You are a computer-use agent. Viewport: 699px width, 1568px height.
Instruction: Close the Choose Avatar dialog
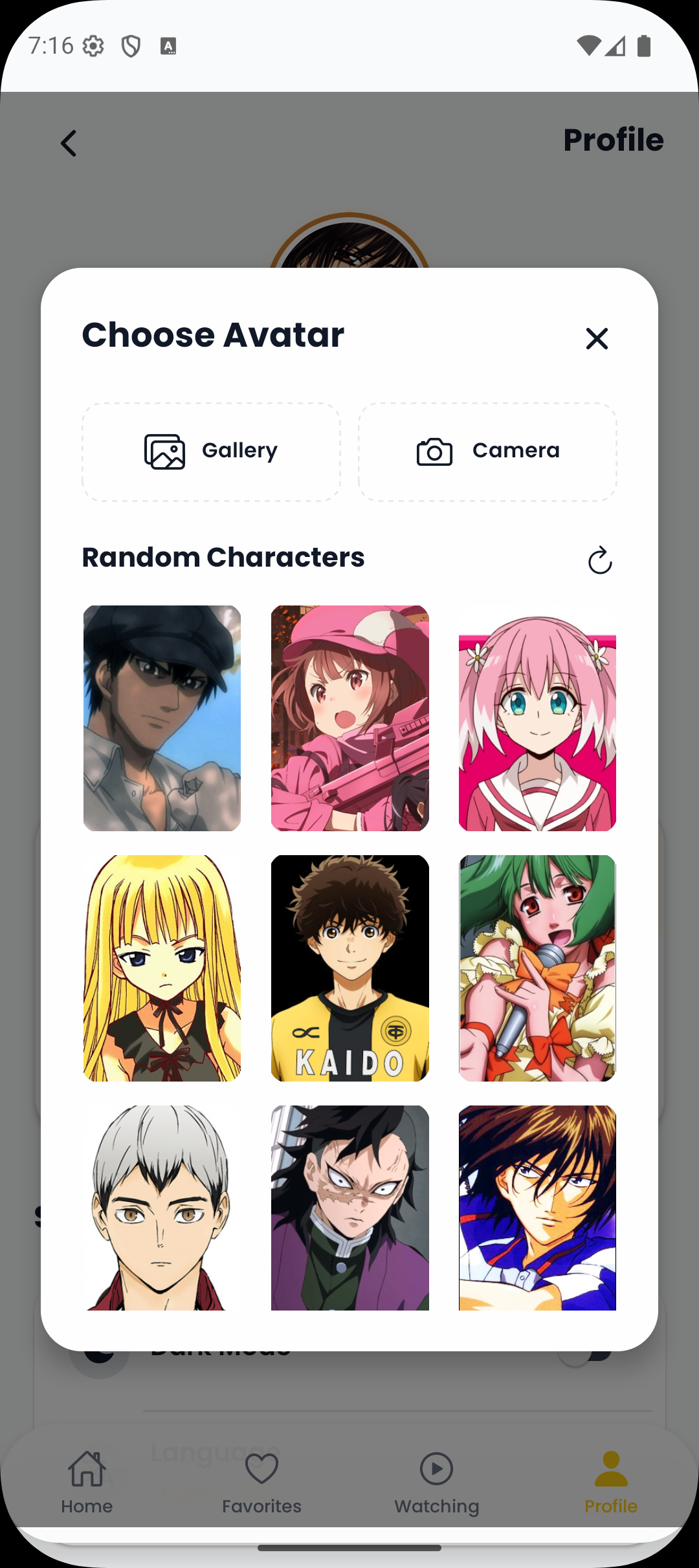597,337
